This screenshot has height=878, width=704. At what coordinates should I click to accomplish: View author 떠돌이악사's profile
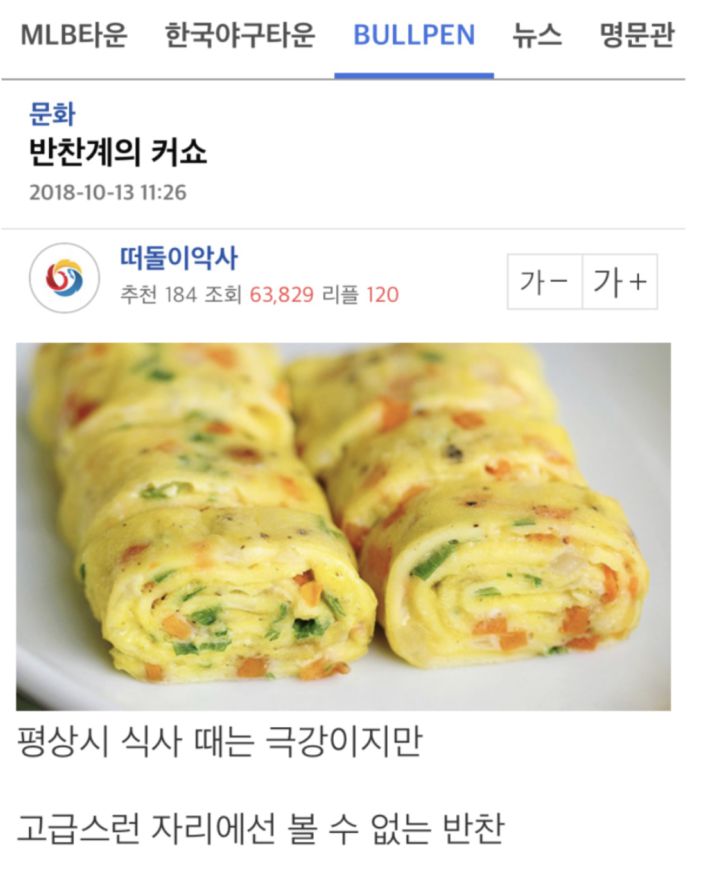point(178,260)
